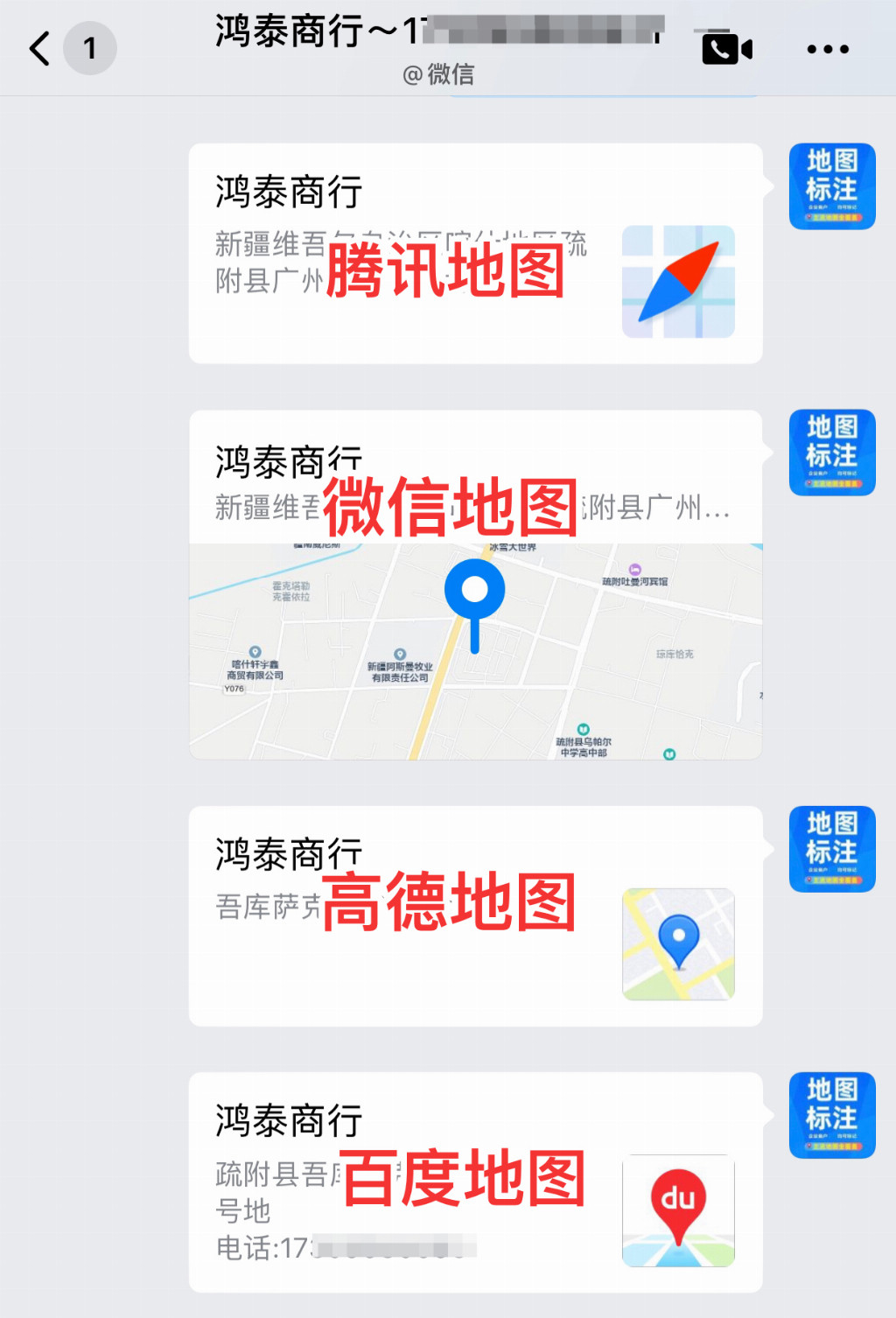The height and width of the screenshot is (1318, 896).
Task: Open the sender's avatar beside the map preview card
Action: point(831,452)
